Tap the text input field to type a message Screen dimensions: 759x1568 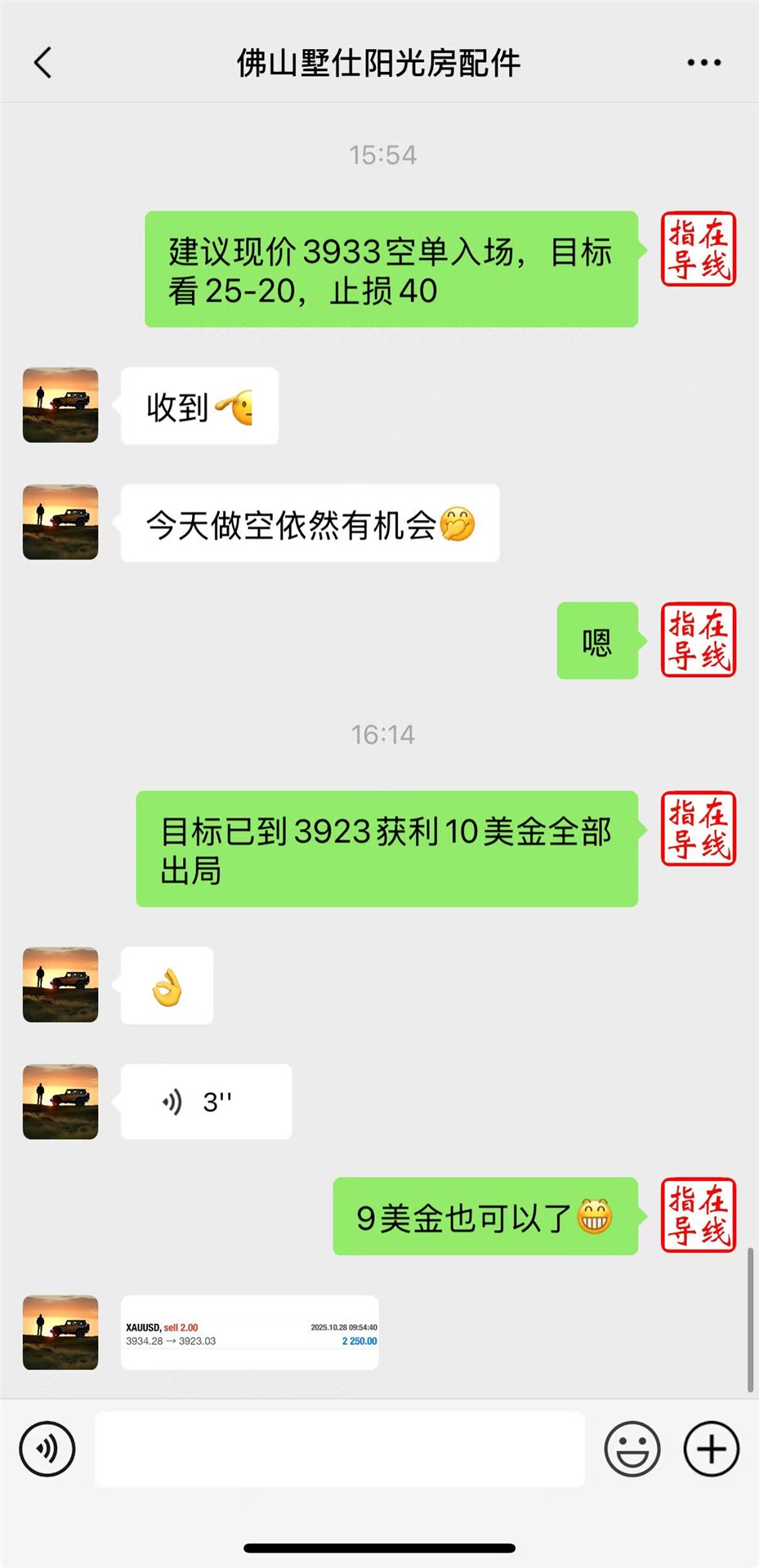click(341, 1449)
